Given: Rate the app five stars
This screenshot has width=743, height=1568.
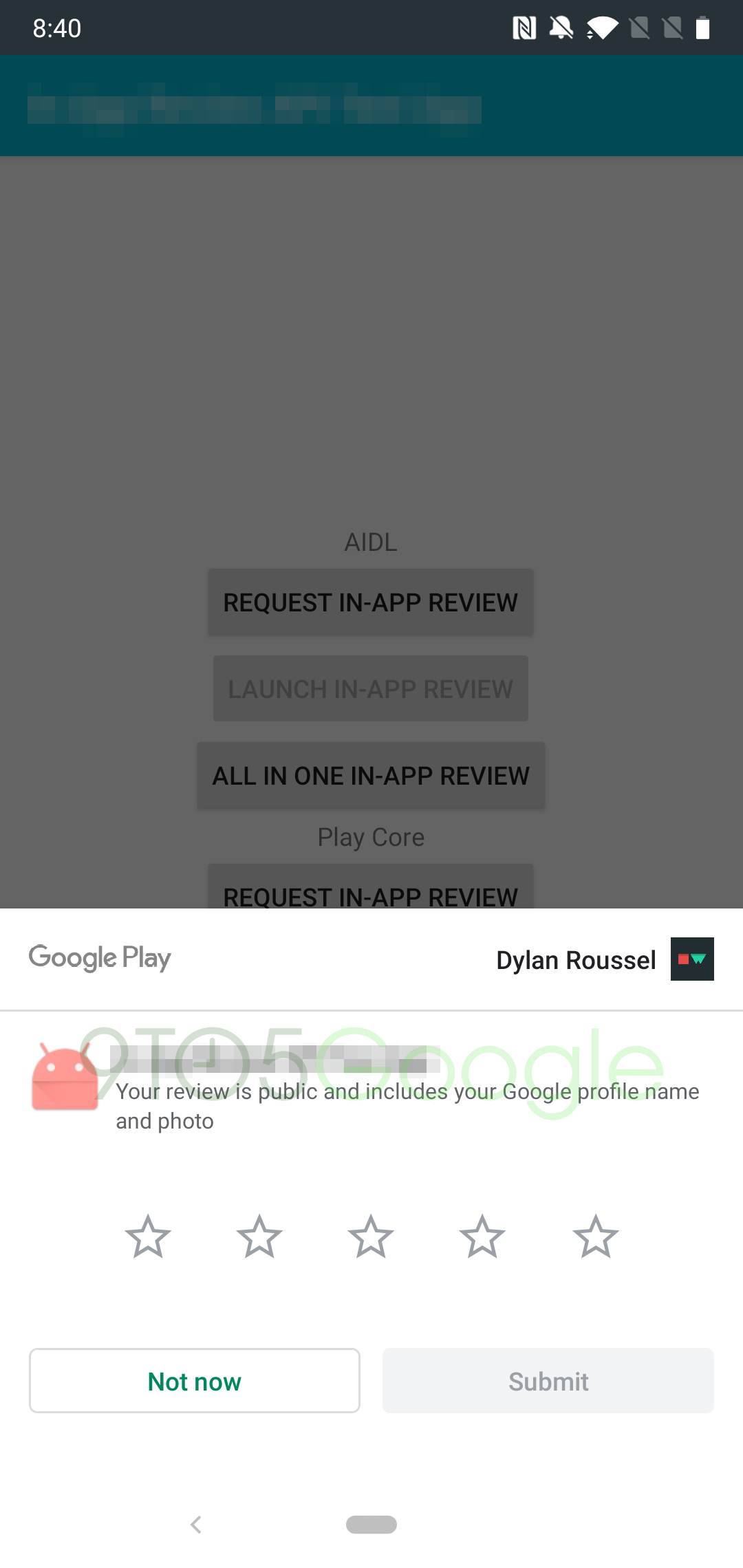Looking at the screenshot, I should pos(595,1237).
